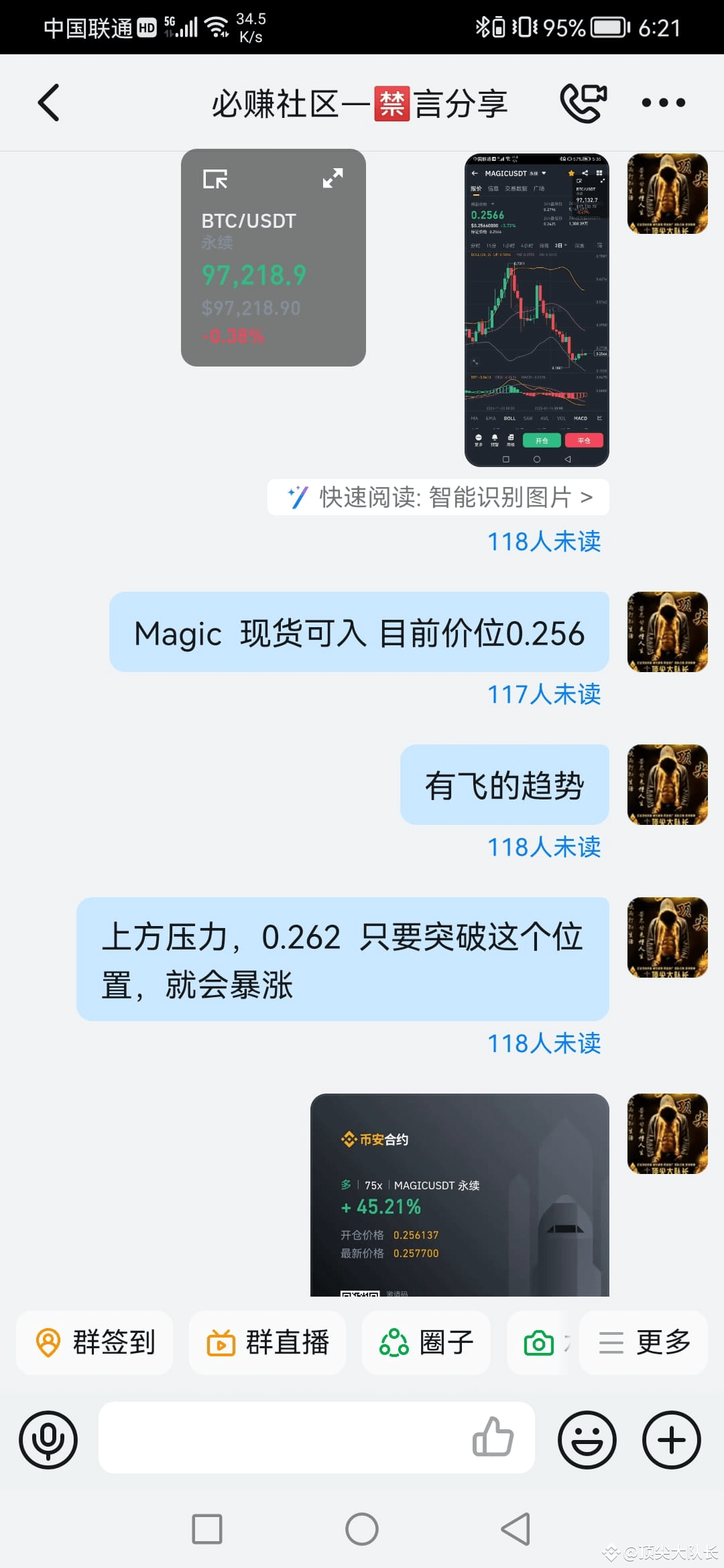Open the group more options menu
Image resolution: width=724 pixels, height=1568 pixels.
663,102
